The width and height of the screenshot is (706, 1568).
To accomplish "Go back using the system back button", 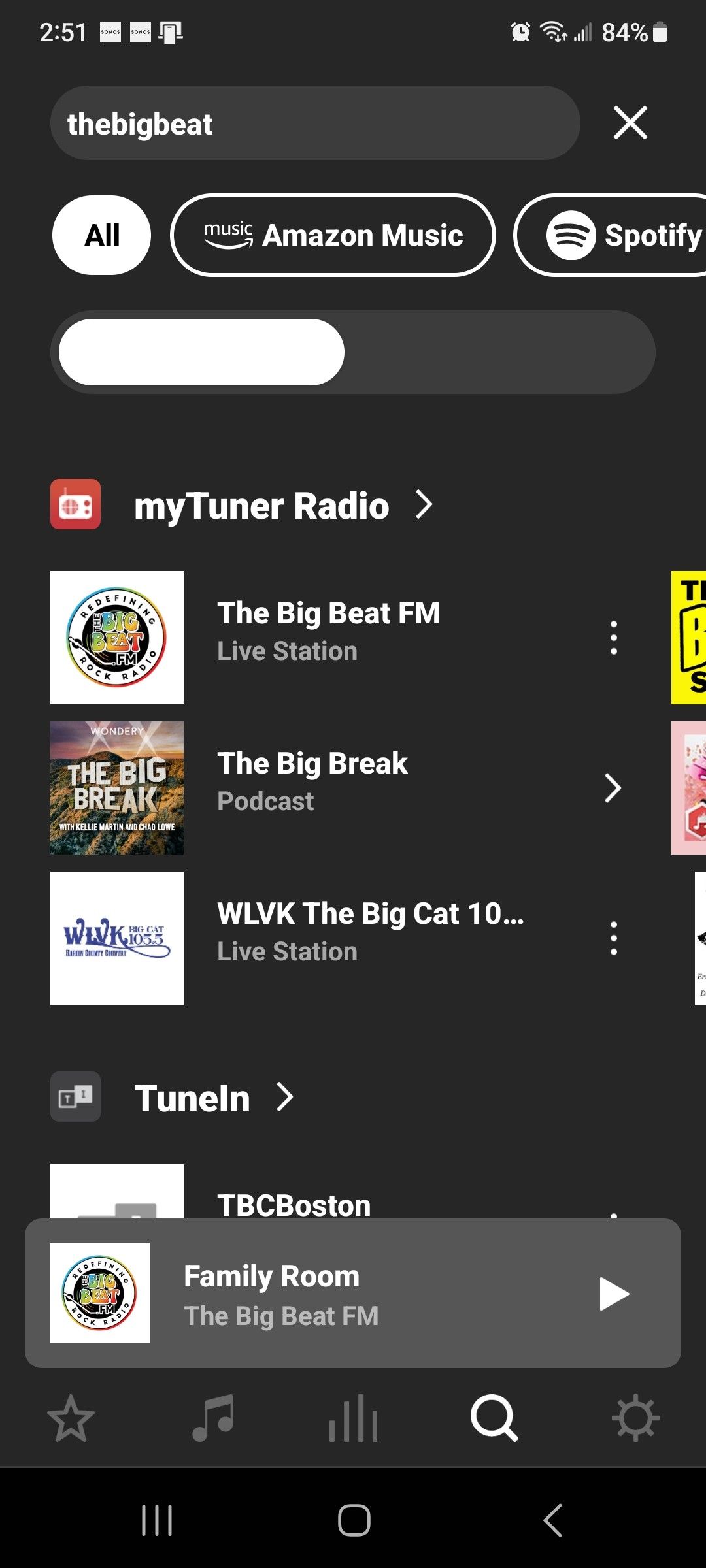I will 552,1520.
